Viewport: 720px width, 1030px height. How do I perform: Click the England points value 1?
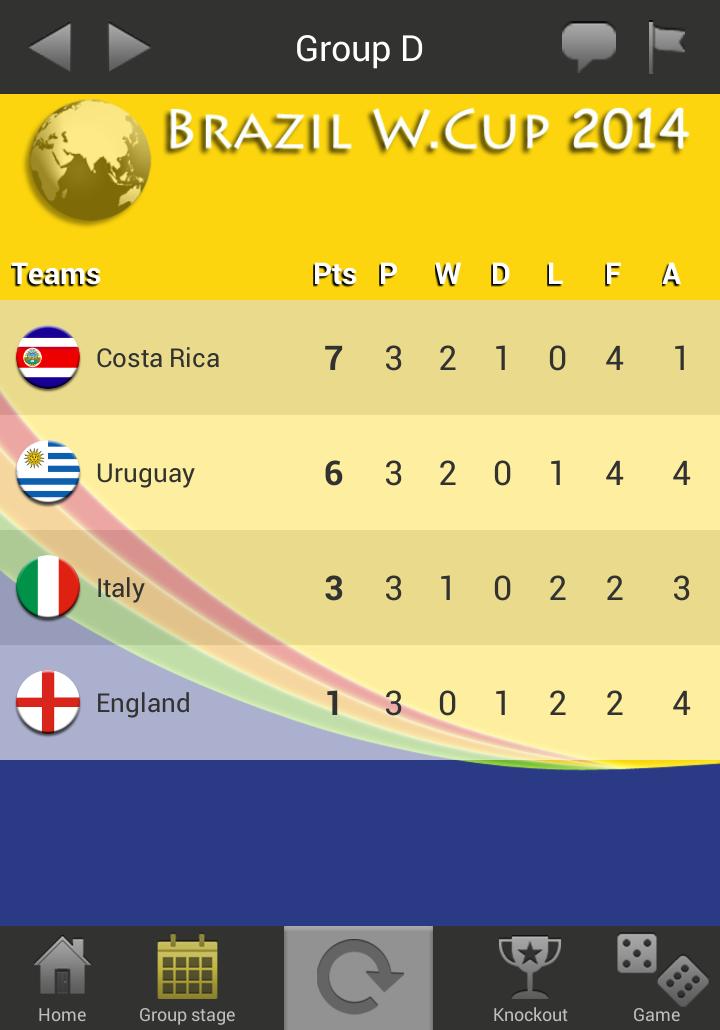[x=333, y=703]
